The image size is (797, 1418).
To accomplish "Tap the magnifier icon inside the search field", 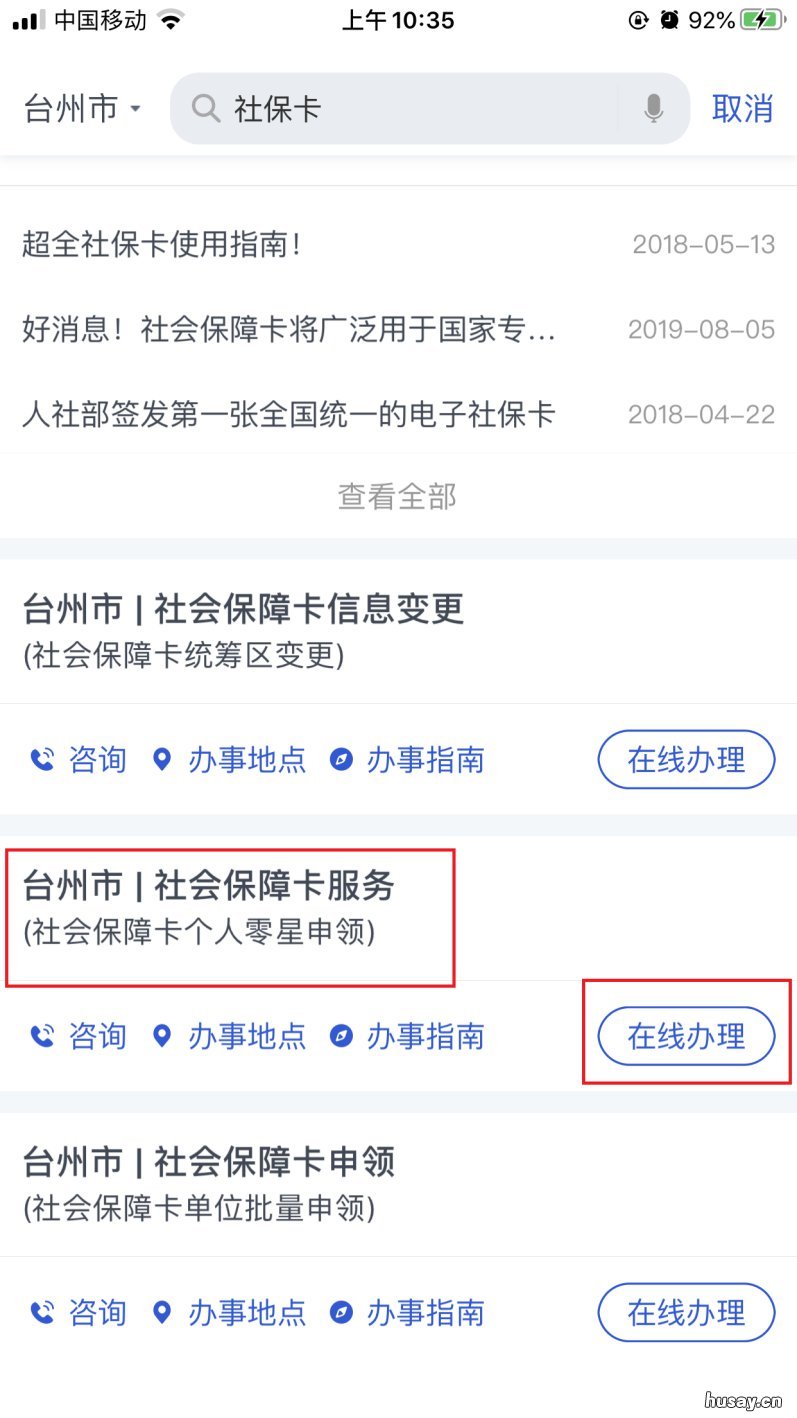I will coord(205,109).
